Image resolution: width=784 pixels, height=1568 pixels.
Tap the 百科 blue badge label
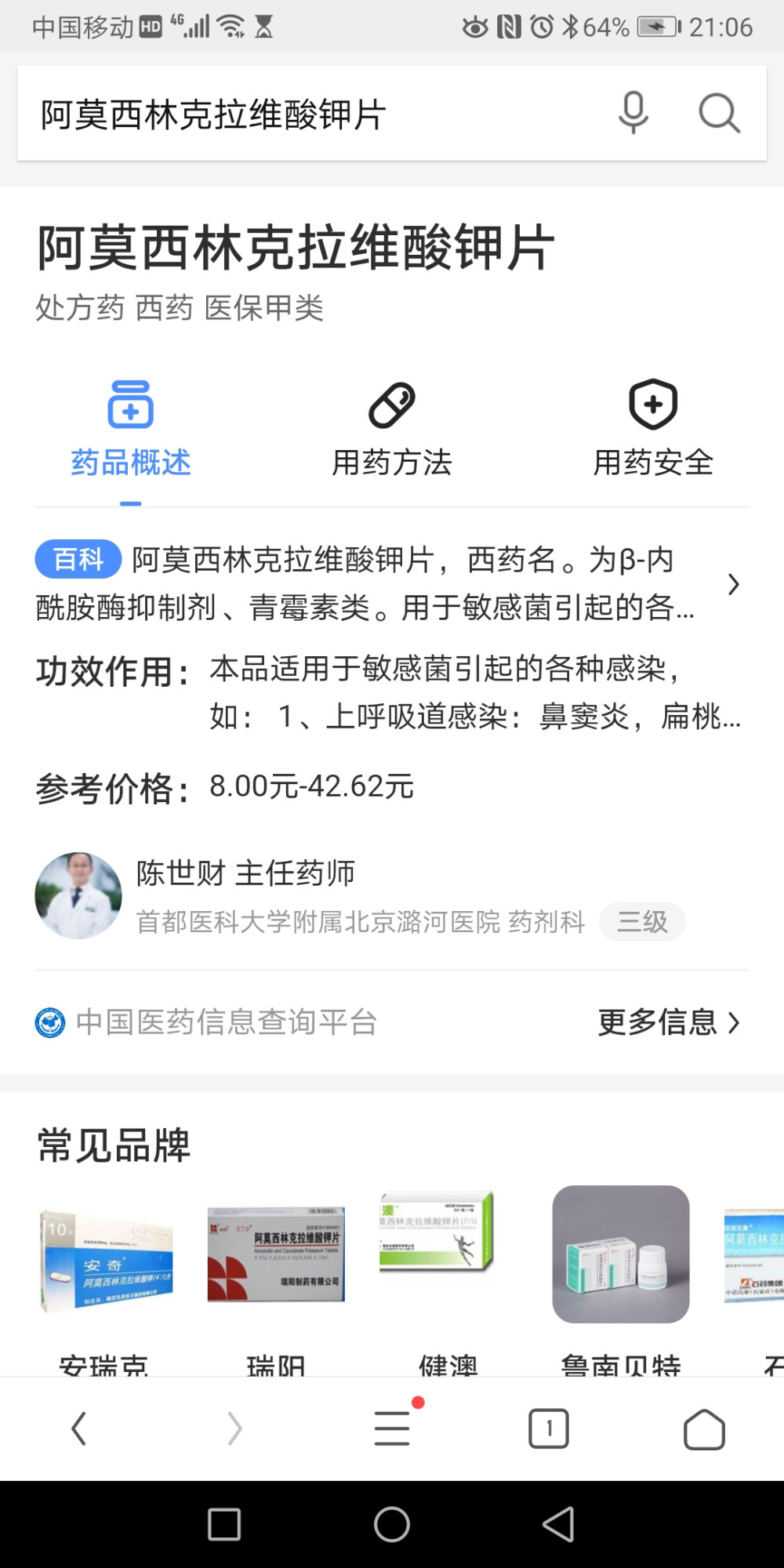click(78, 560)
